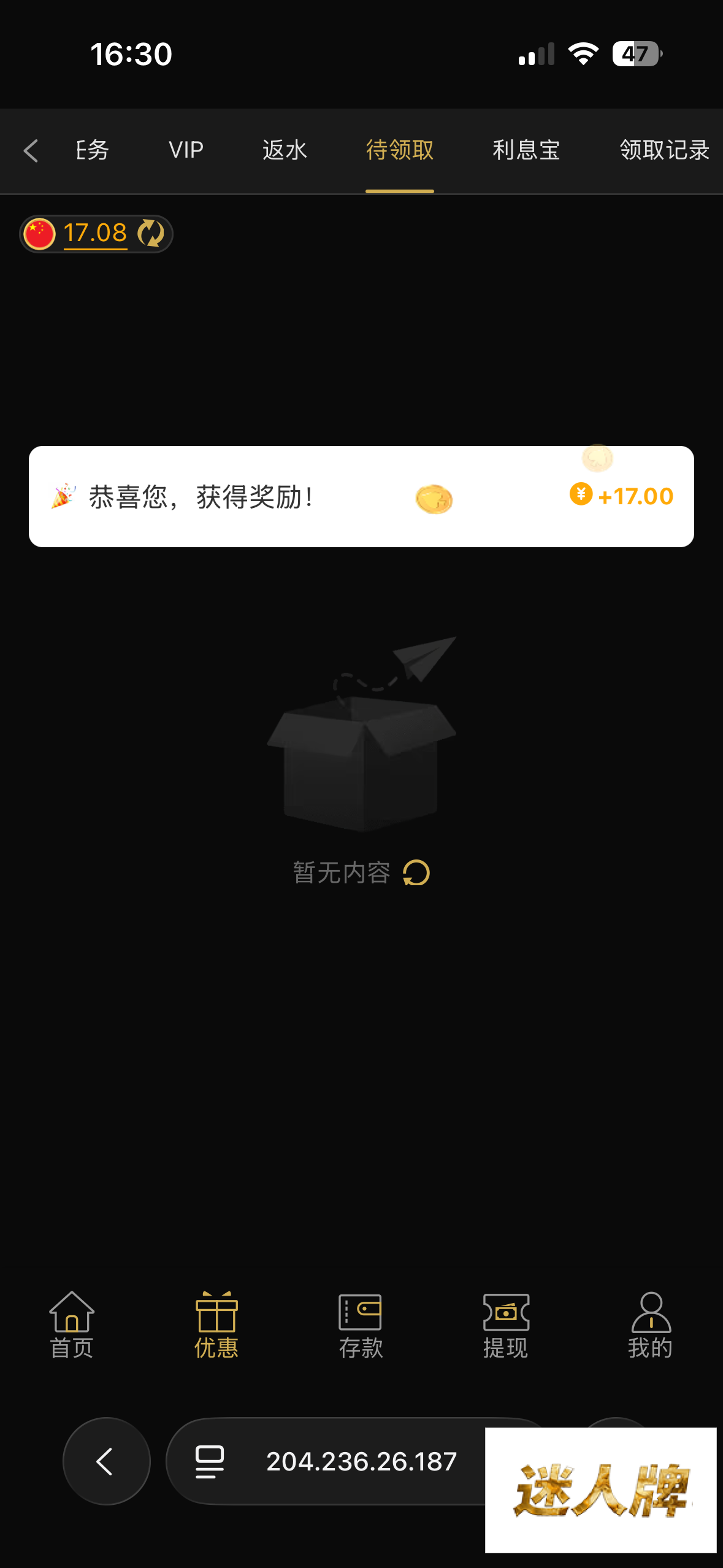Image resolution: width=723 pixels, height=1568 pixels.
Task: Refresh the 17.08 balance
Action: click(x=151, y=234)
